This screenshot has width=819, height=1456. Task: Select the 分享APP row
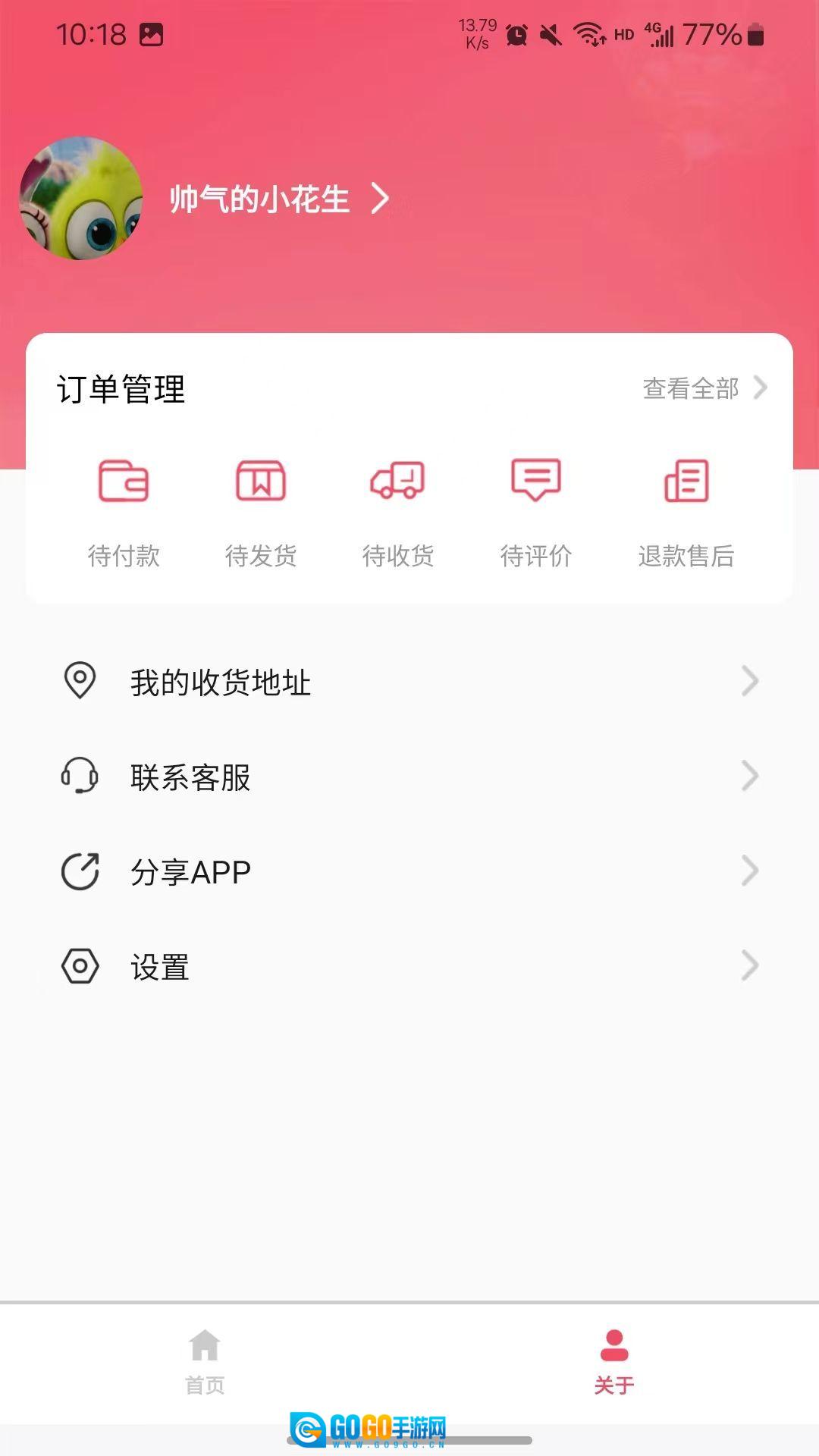409,871
